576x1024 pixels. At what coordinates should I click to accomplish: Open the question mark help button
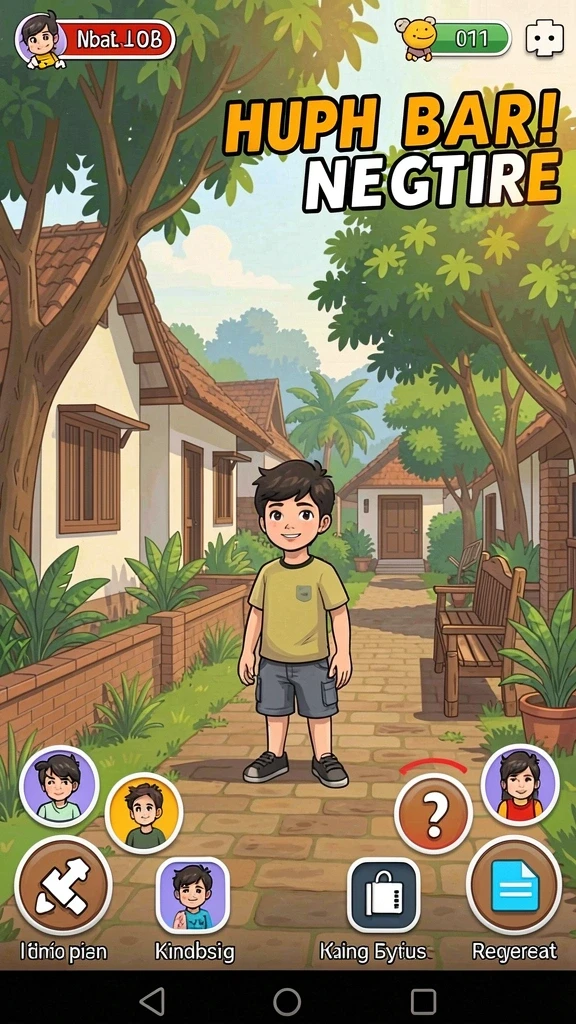[x=433, y=813]
